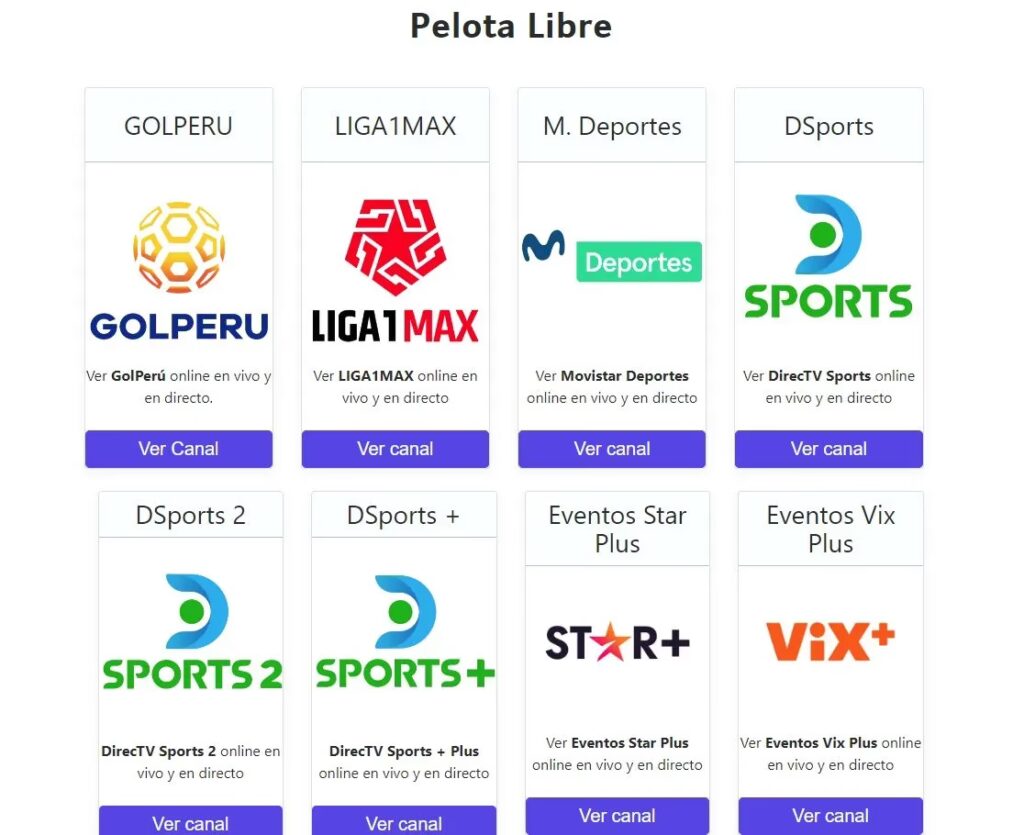
Task: Watch Movistar Deportes via Ver canal
Action: pyautogui.click(x=612, y=449)
